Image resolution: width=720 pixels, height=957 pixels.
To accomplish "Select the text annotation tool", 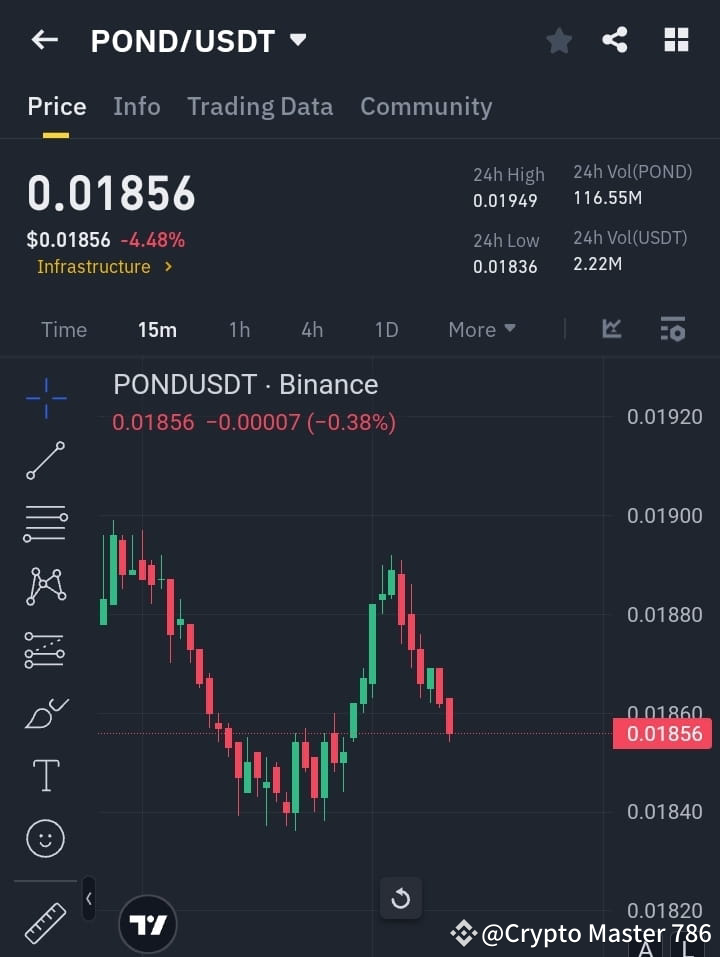I will (45, 775).
